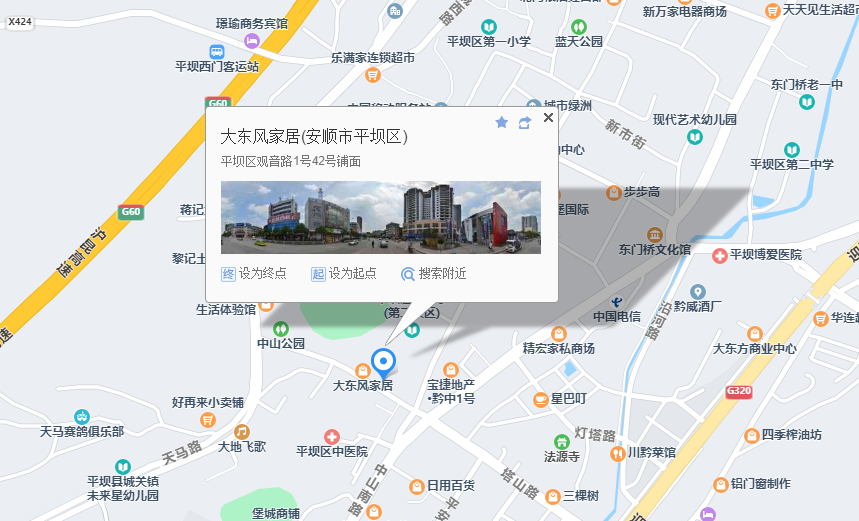
Task: Close the 大东风家居 info popup
Action: [x=548, y=118]
